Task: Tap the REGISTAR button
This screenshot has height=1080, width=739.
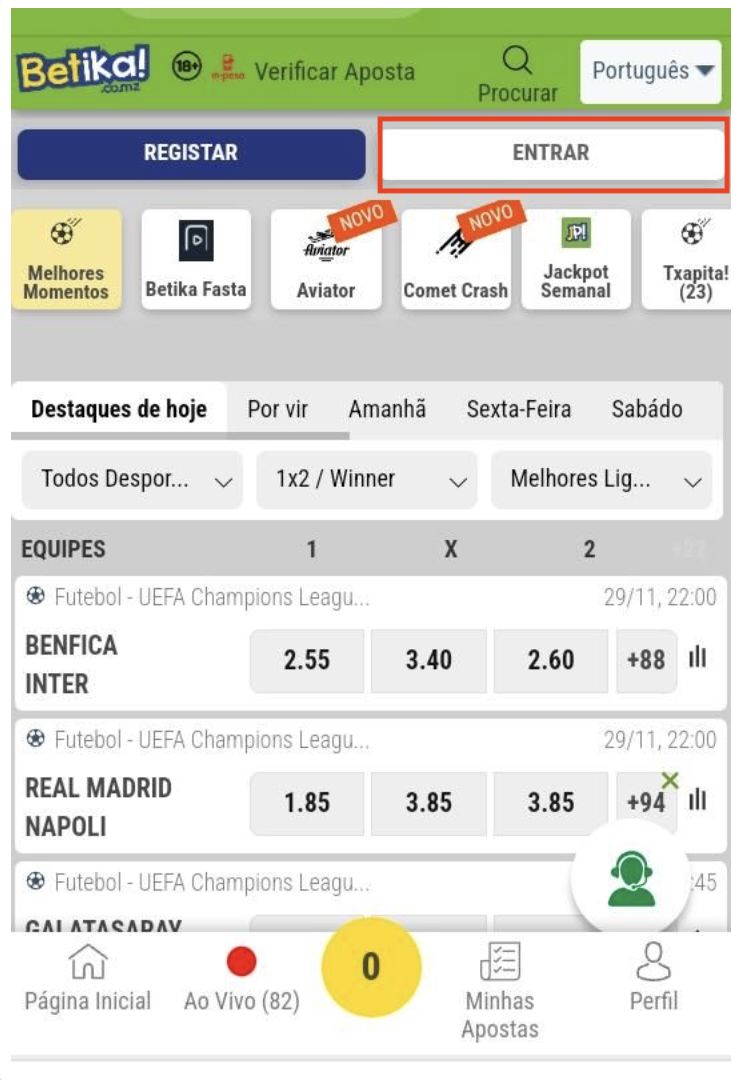Action: pos(191,153)
